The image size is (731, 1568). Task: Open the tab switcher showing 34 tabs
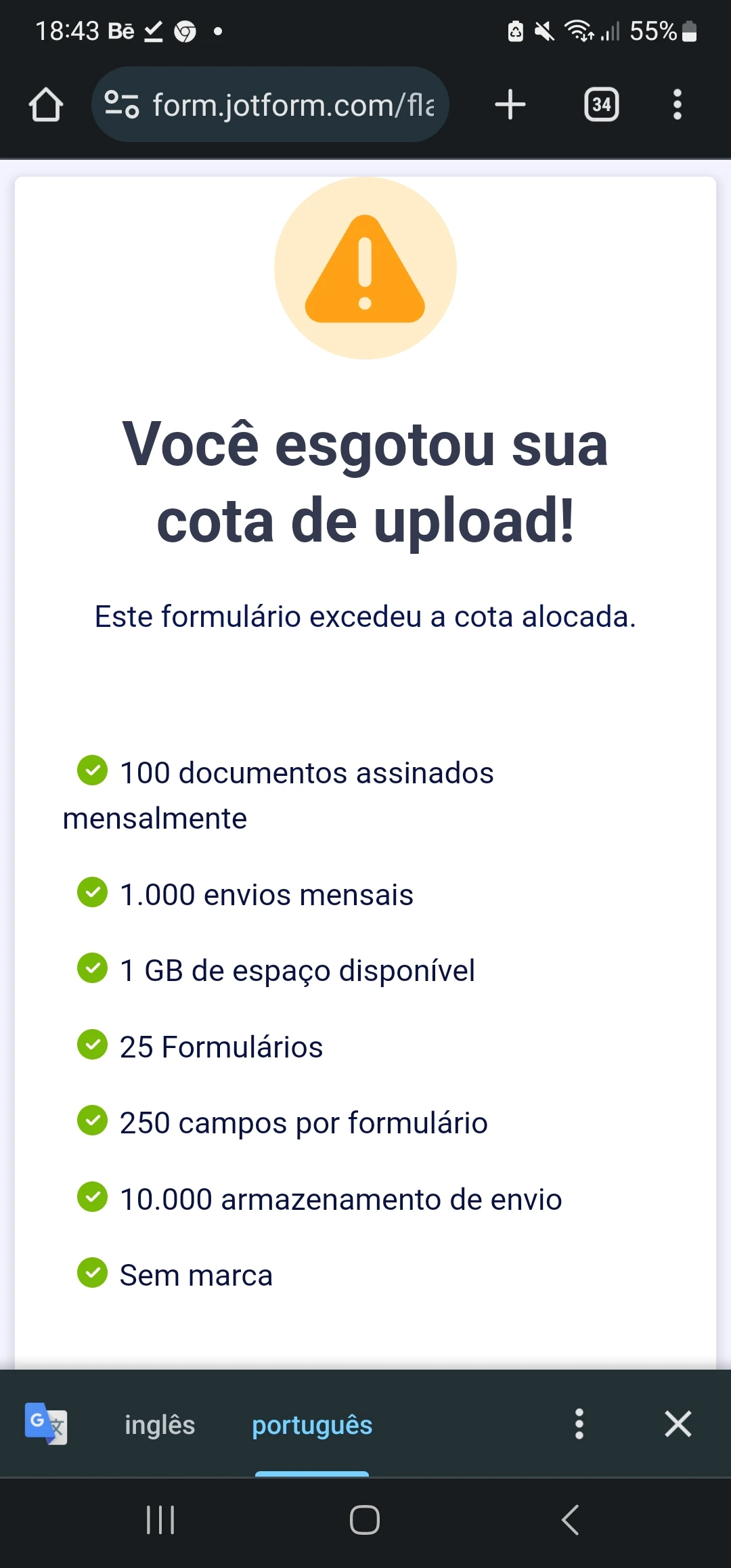click(600, 104)
